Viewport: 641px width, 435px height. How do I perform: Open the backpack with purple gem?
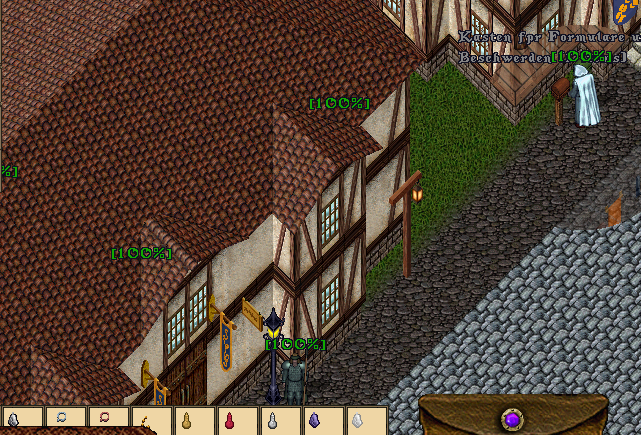[x=513, y=416]
